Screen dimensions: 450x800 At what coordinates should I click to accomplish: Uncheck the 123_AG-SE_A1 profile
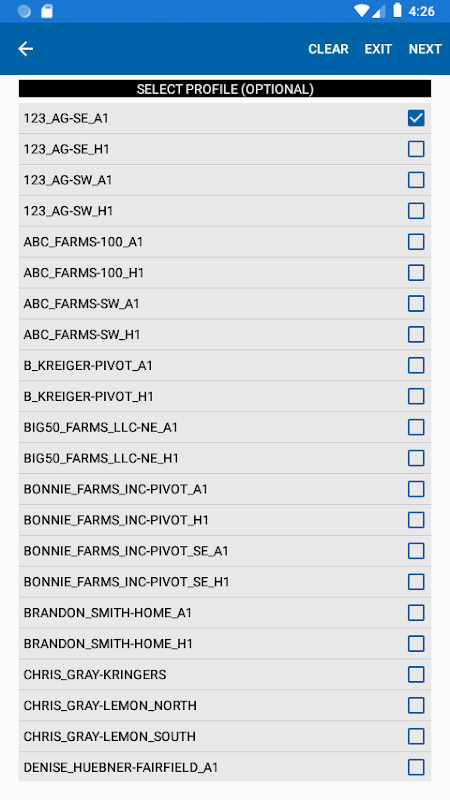click(416, 118)
